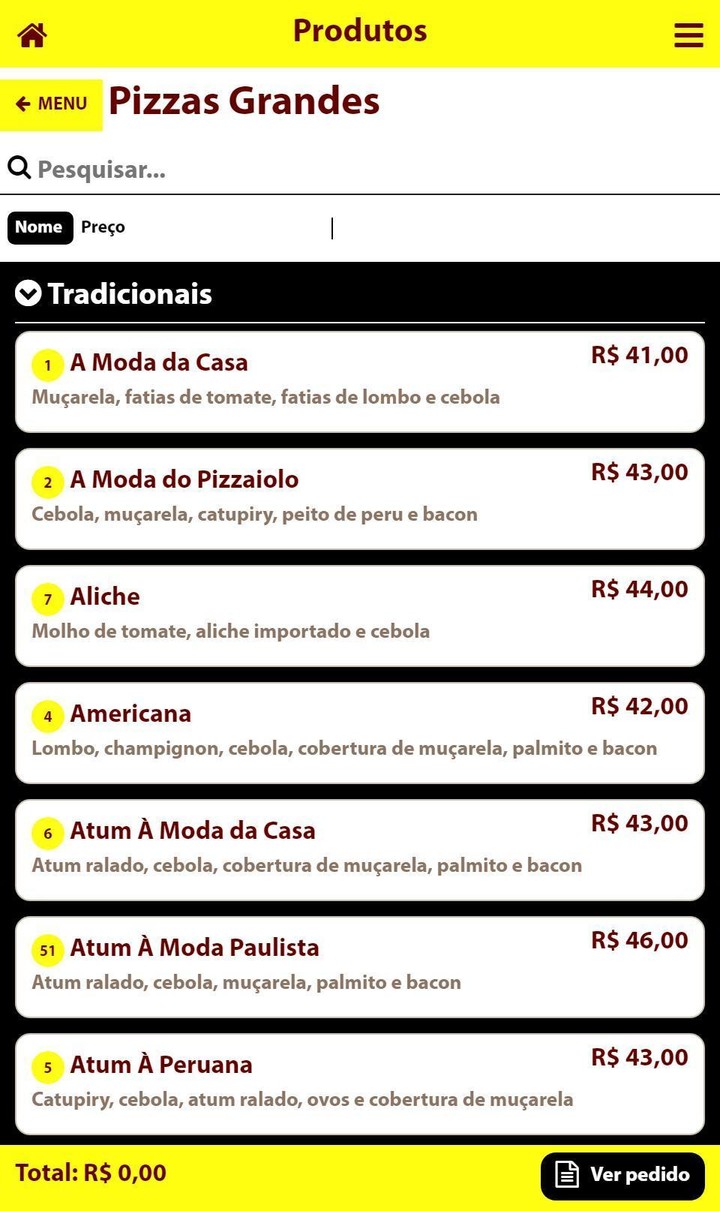
Task: Click the price of Atum À Moda da Casa
Action: click(637, 822)
